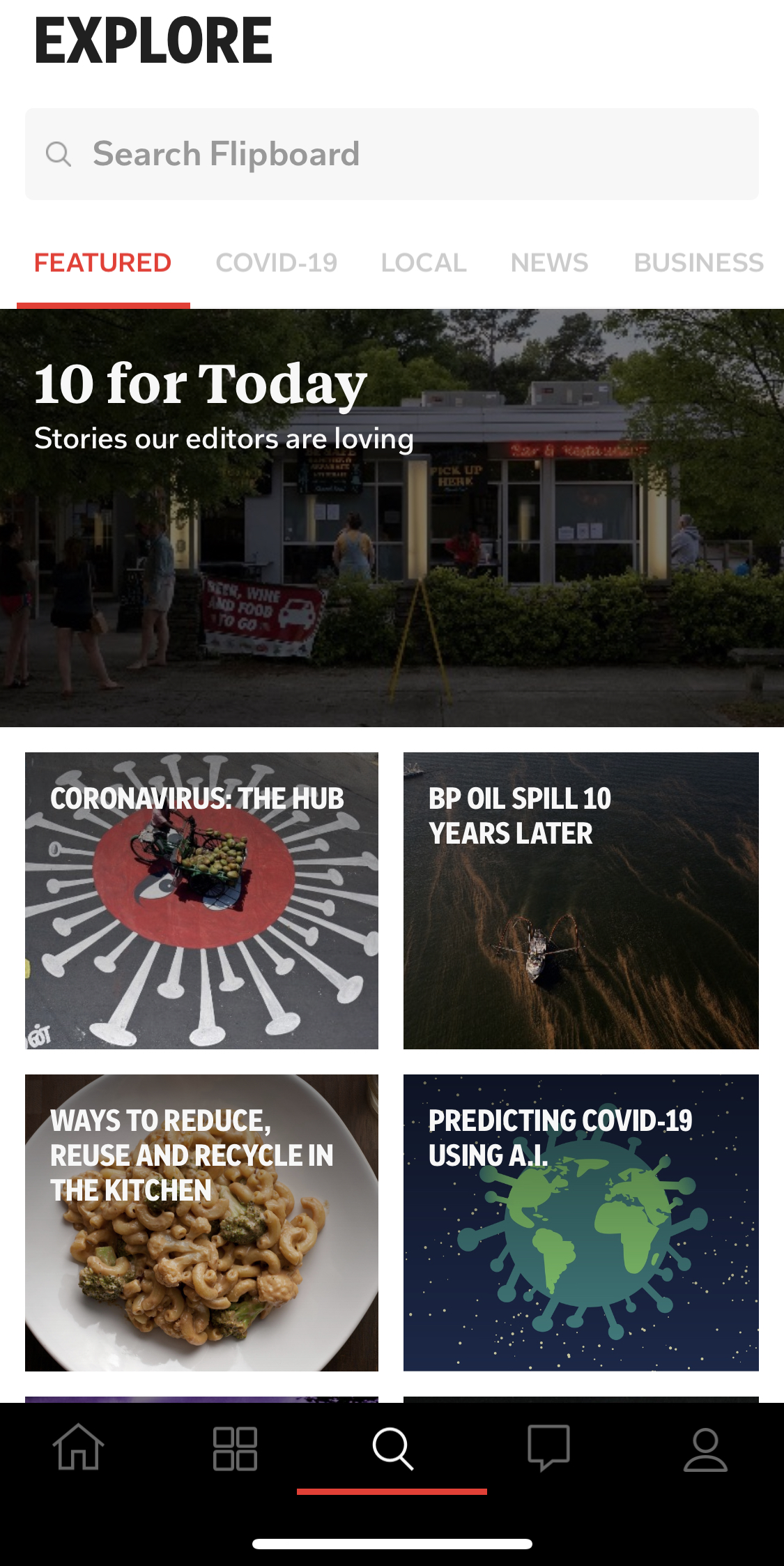Open the reduce, reuse and recycle kitchen card
784x1566 pixels.
(x=201, y=1222)
